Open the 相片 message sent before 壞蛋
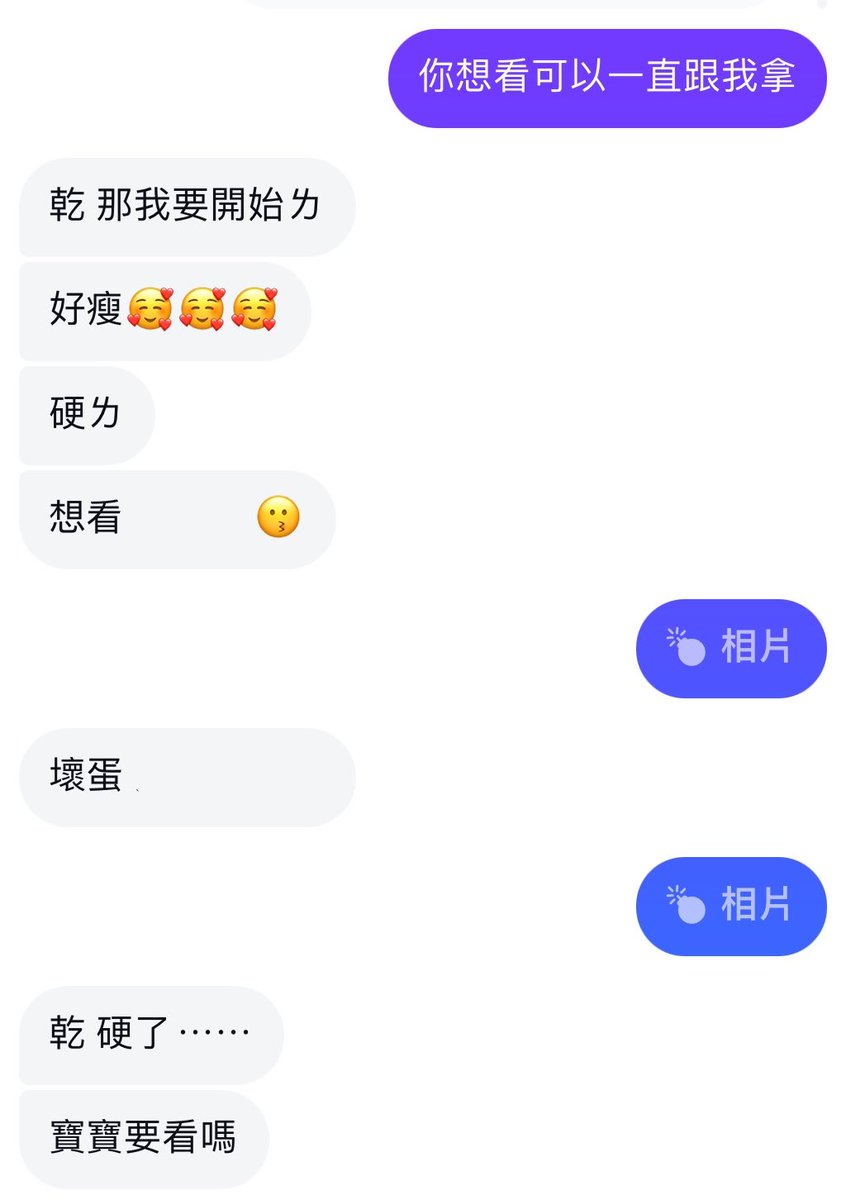This screenshot has width=846, height=1200. [x=731, y=648]
